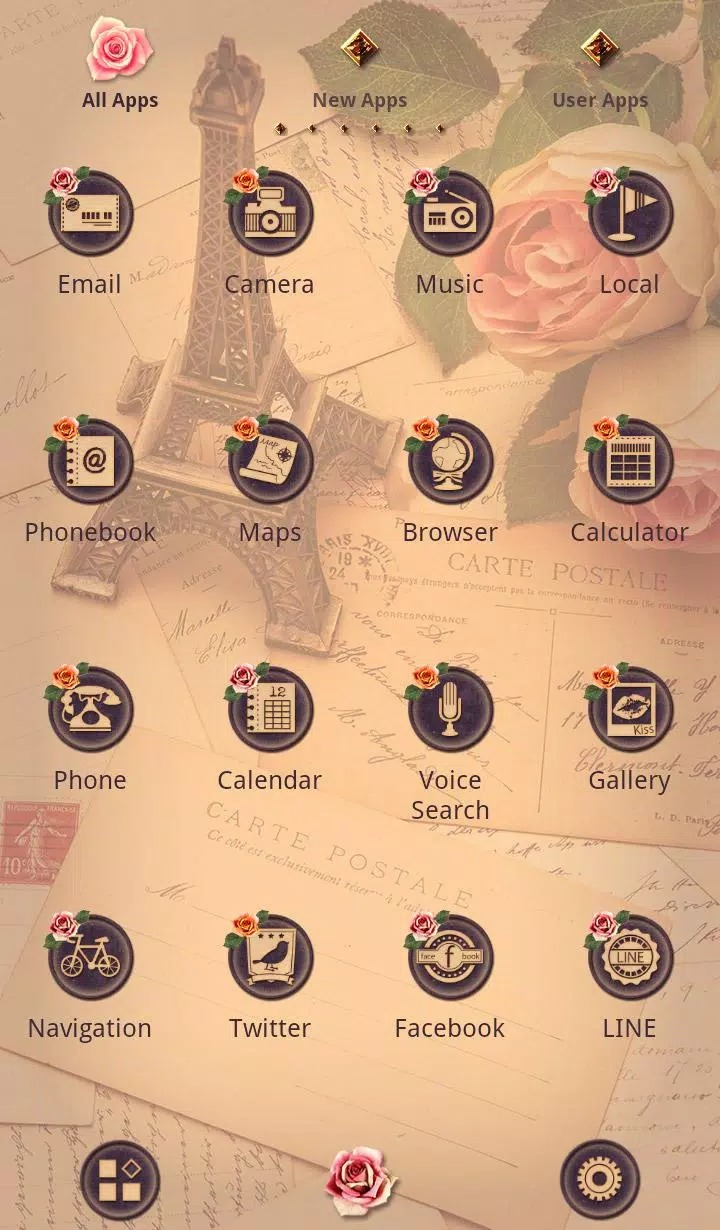Viewport: 720px width, 1230px height.
Task: Open the Local app
Action: (630, 214)
